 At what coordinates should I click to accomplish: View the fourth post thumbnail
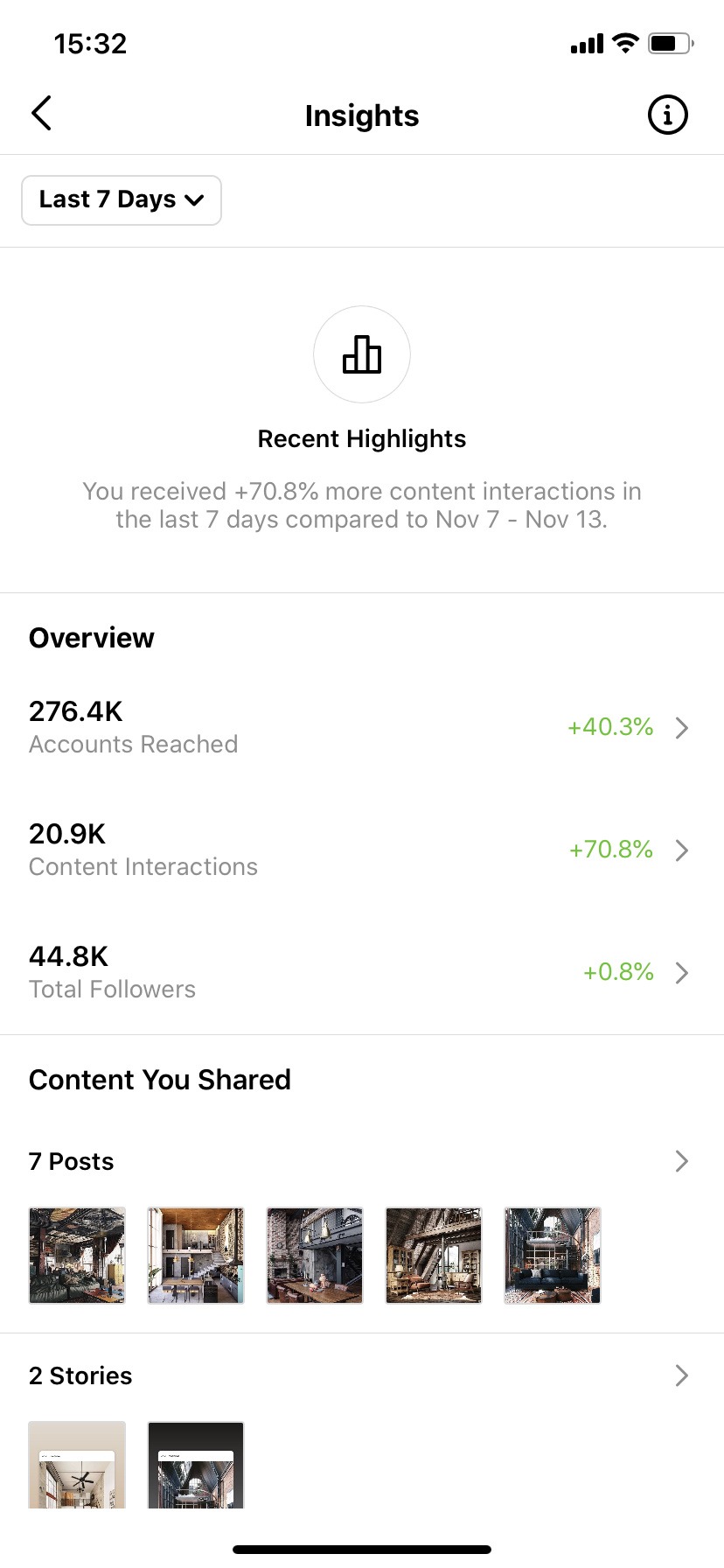click(x=434, y=1256)
